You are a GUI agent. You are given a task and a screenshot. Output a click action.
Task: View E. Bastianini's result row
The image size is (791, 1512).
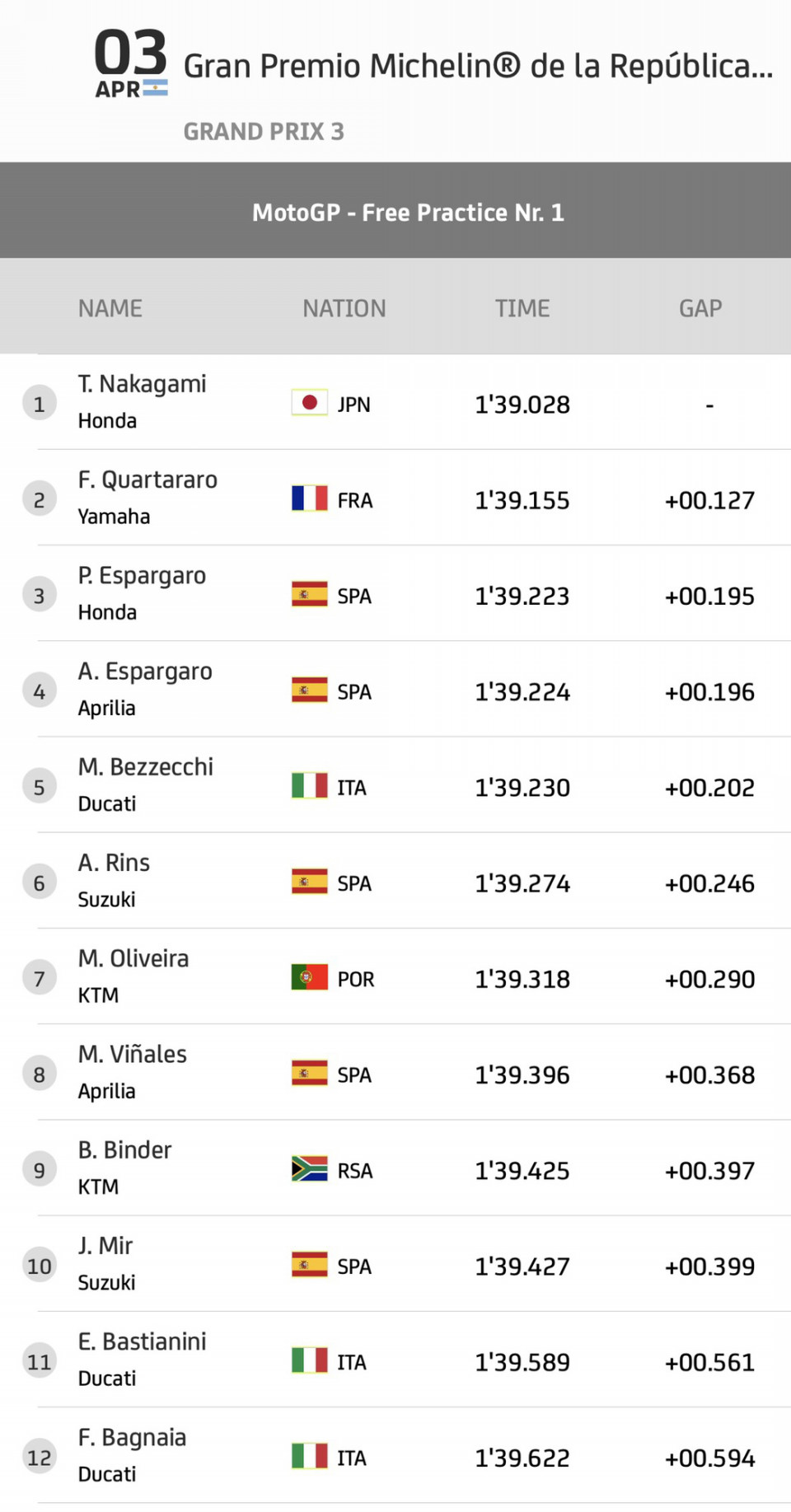click(x=395, y=1360)
